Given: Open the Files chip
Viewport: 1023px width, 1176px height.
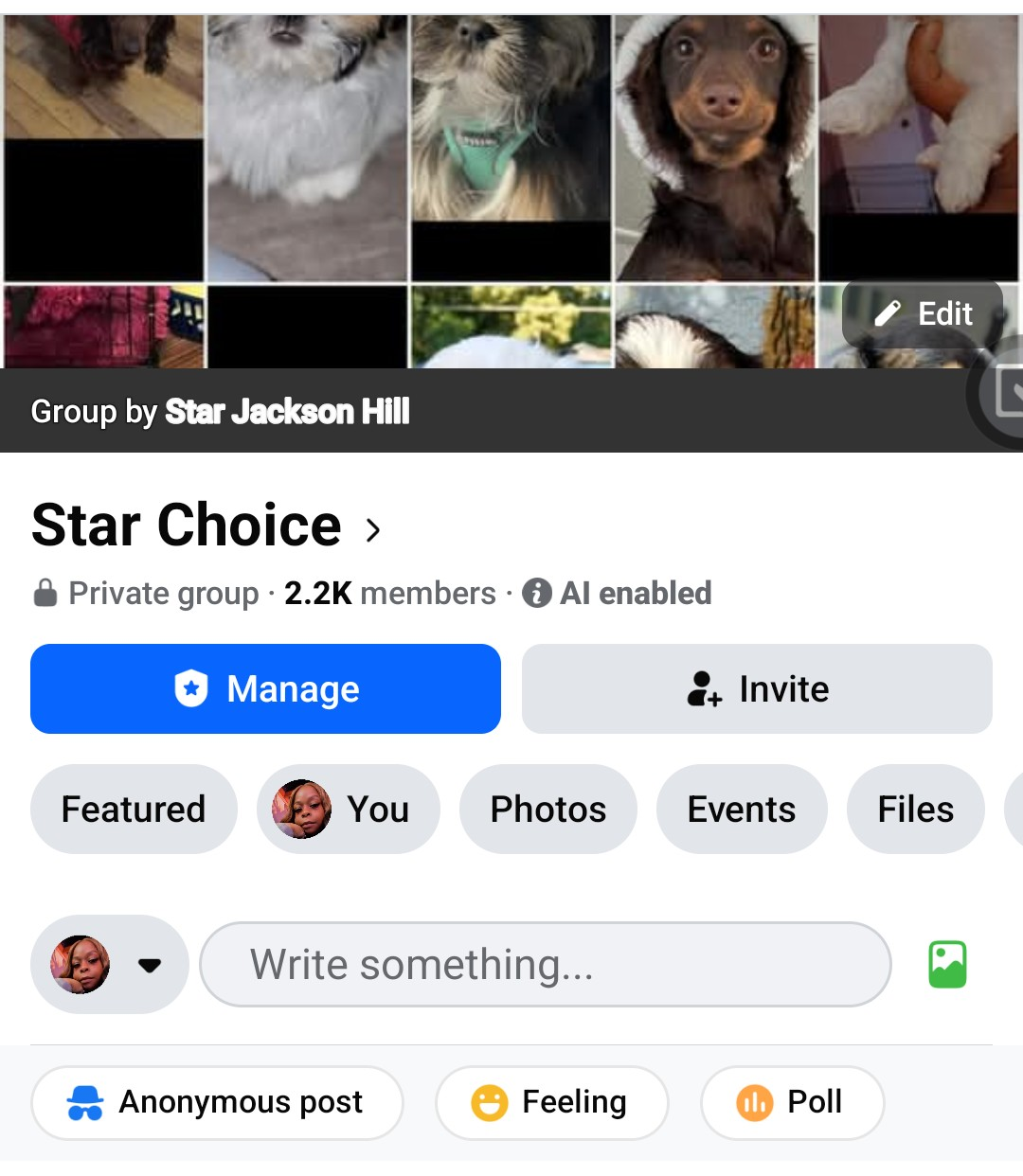Looking at the screenshot, I should (915, 810).
